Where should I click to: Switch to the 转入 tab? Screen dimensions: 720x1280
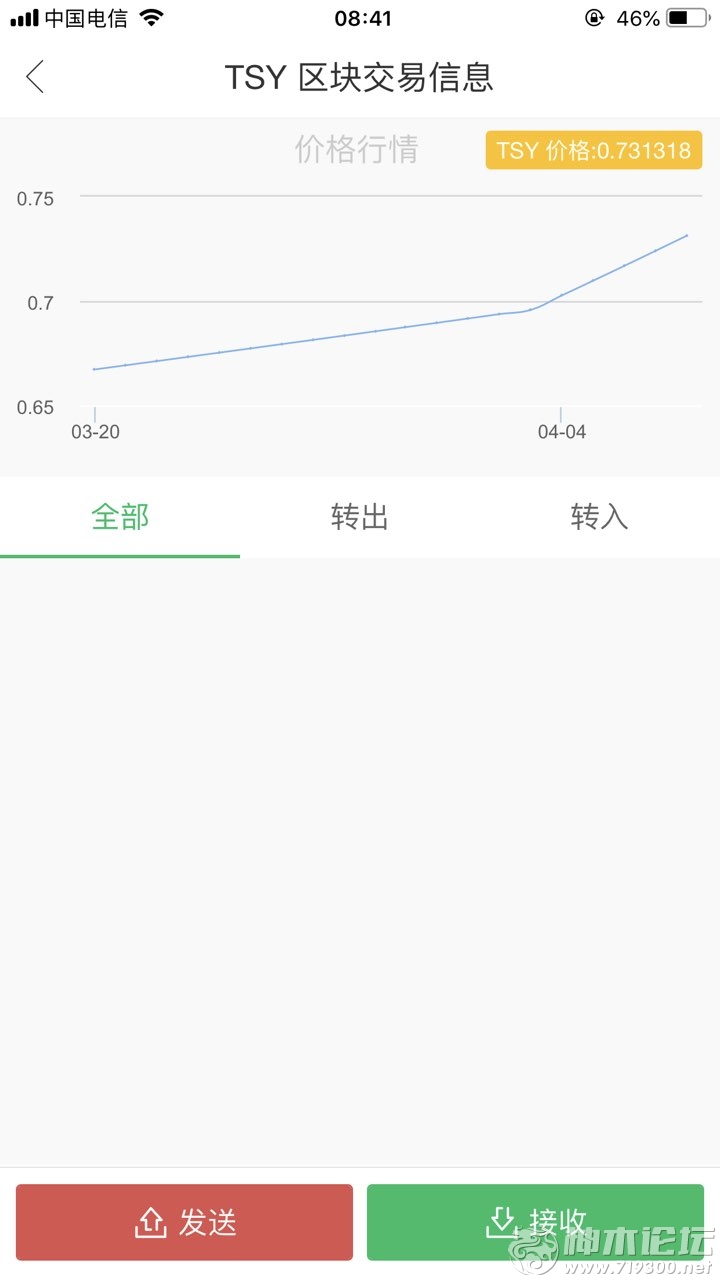tap(600, 517)
